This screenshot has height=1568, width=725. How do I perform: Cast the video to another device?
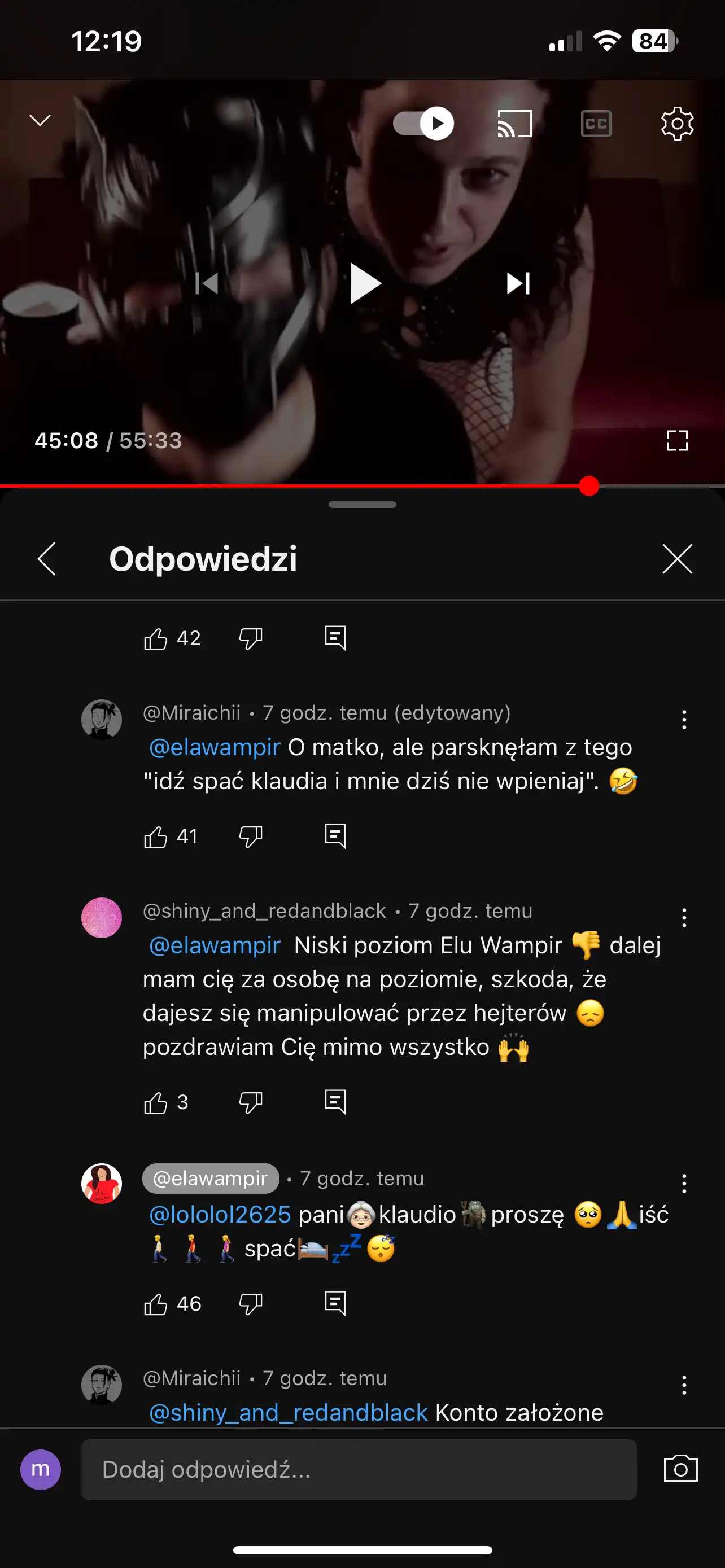click(x=514, y=123)
